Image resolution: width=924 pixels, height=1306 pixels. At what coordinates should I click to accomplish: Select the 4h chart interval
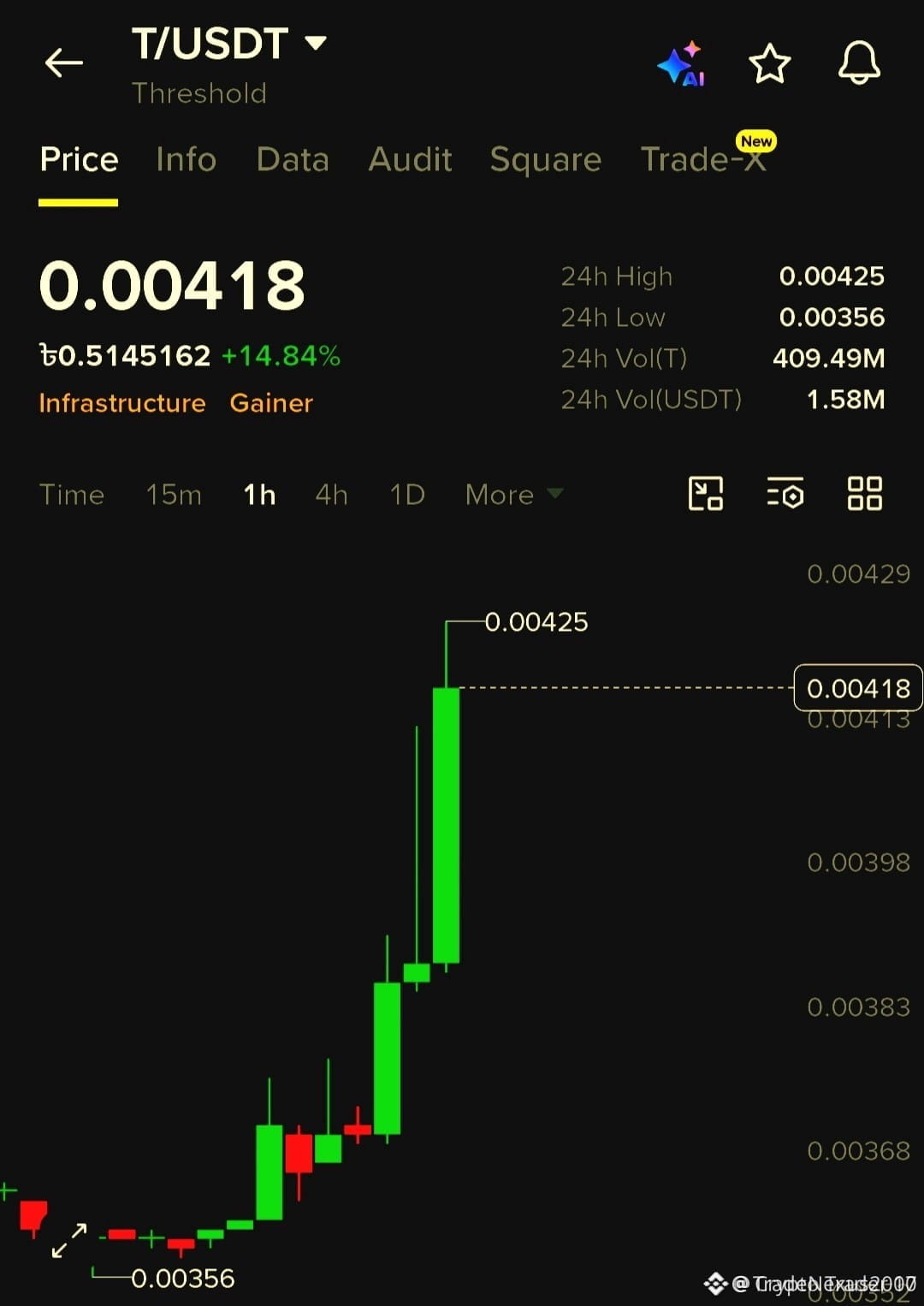pos(331,495)
